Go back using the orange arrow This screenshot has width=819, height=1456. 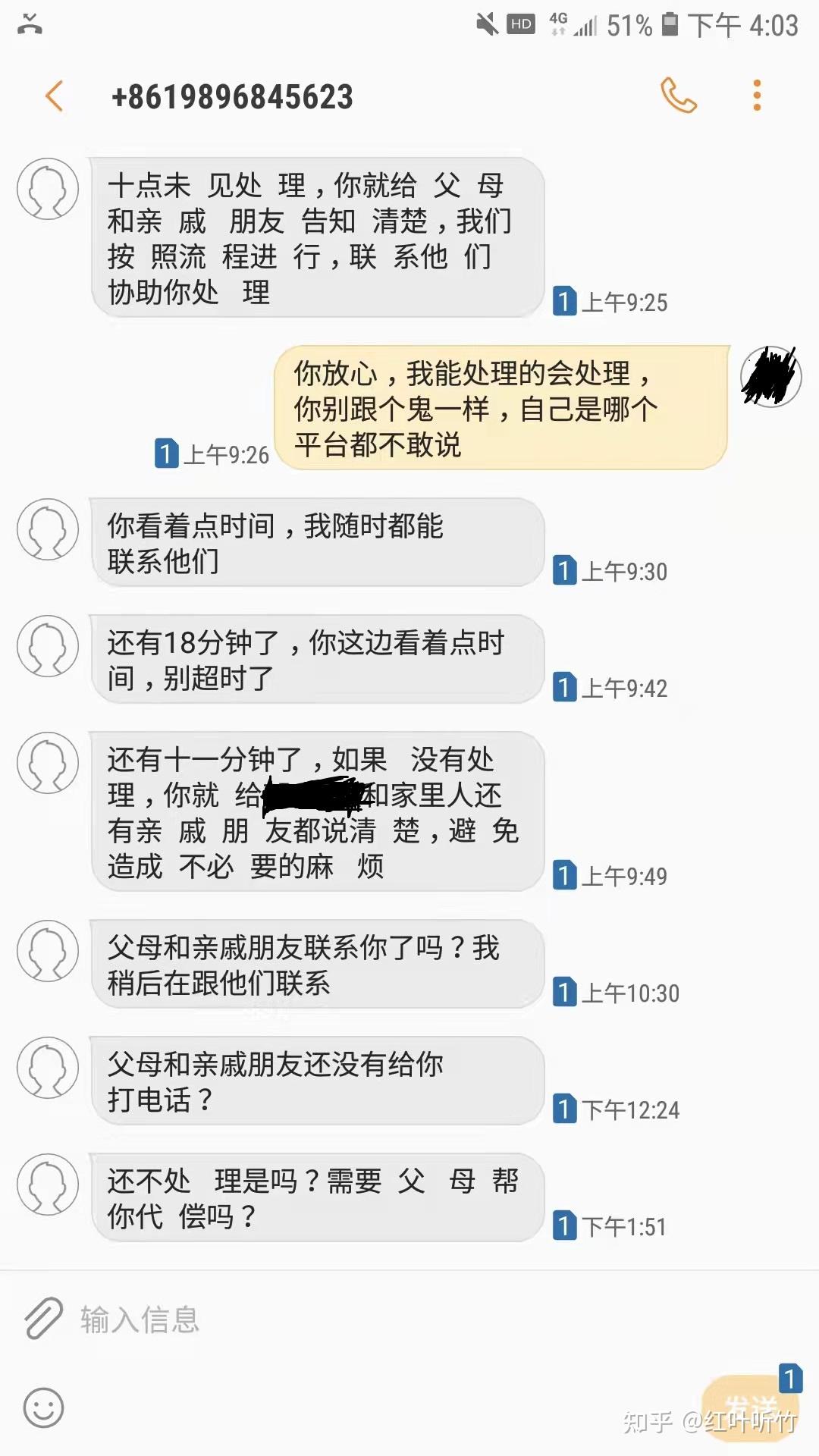click(53, 97)
